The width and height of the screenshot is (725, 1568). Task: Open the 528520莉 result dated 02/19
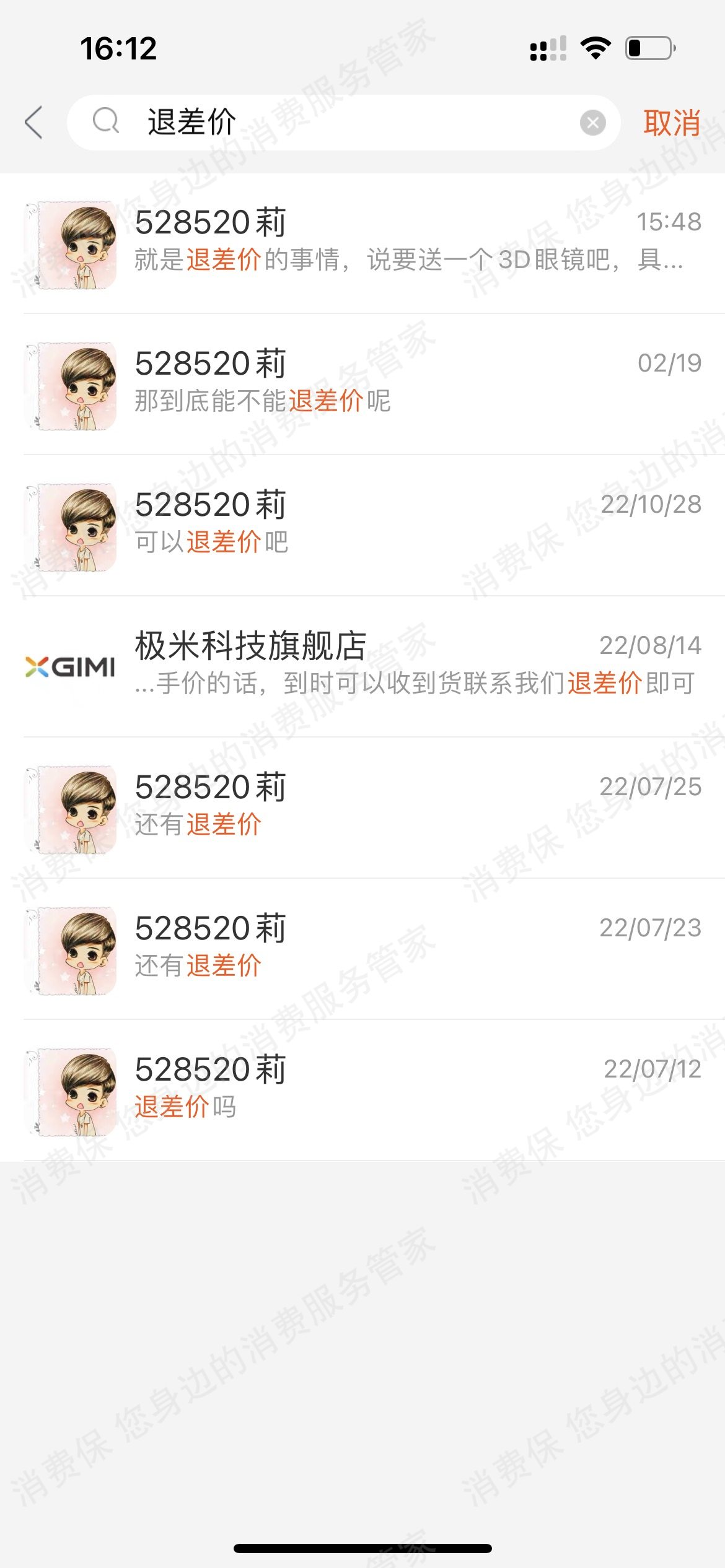pos(372,384)
